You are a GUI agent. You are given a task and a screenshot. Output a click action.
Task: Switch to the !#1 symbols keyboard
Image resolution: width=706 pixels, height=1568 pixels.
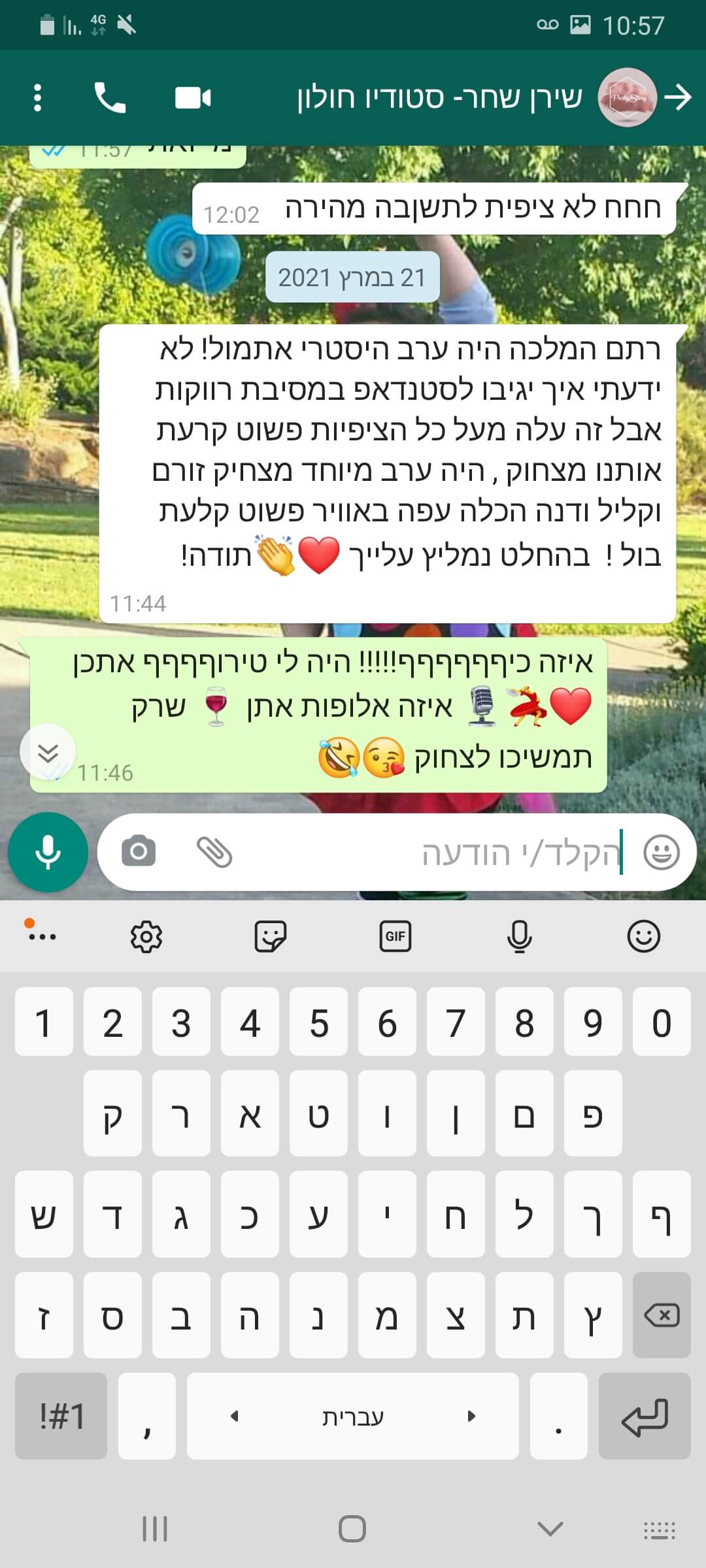pos(61,1416)
